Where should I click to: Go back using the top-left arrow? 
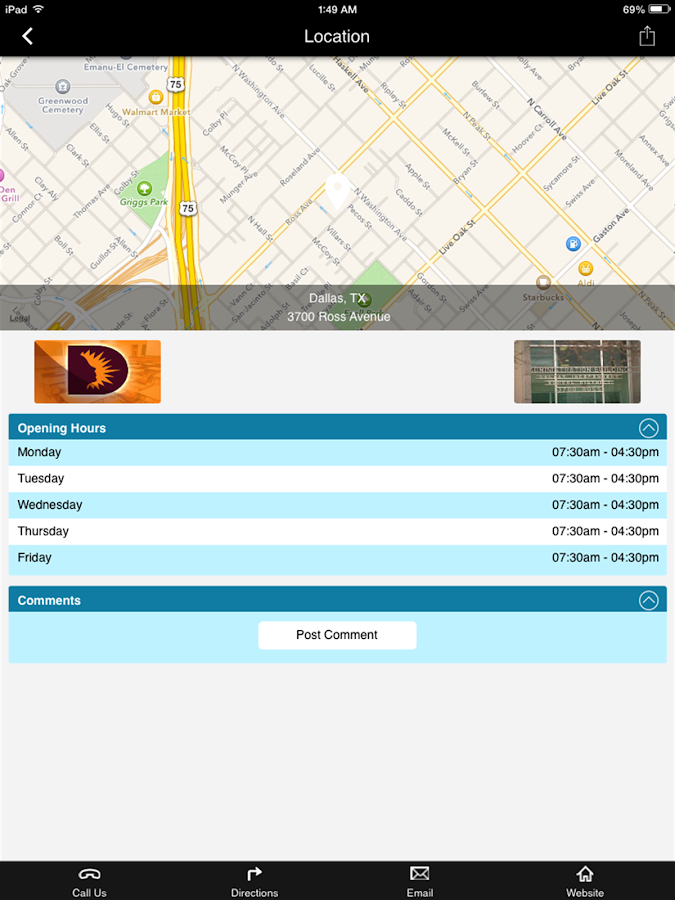28,36
